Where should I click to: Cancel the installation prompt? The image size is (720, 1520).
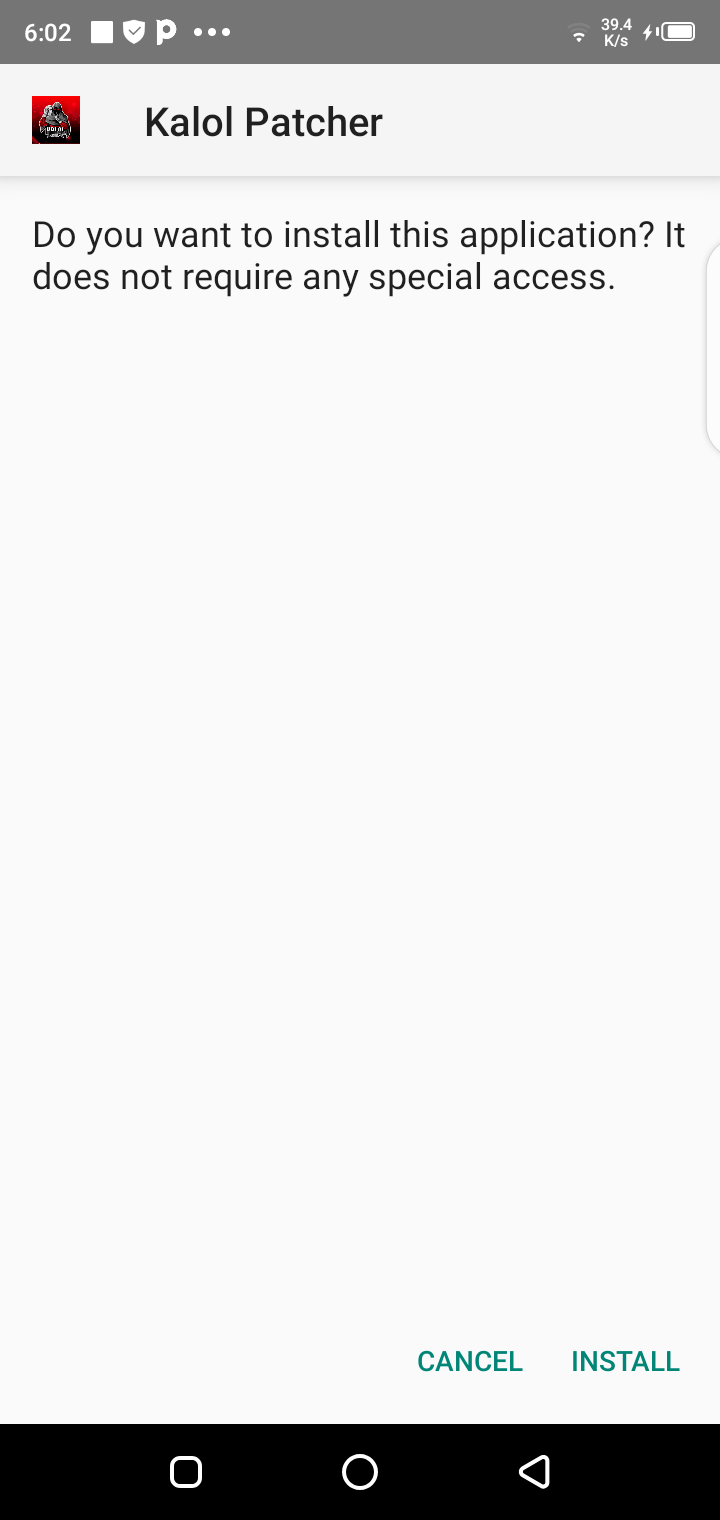pyautogui.click(x=470, y=1361)
